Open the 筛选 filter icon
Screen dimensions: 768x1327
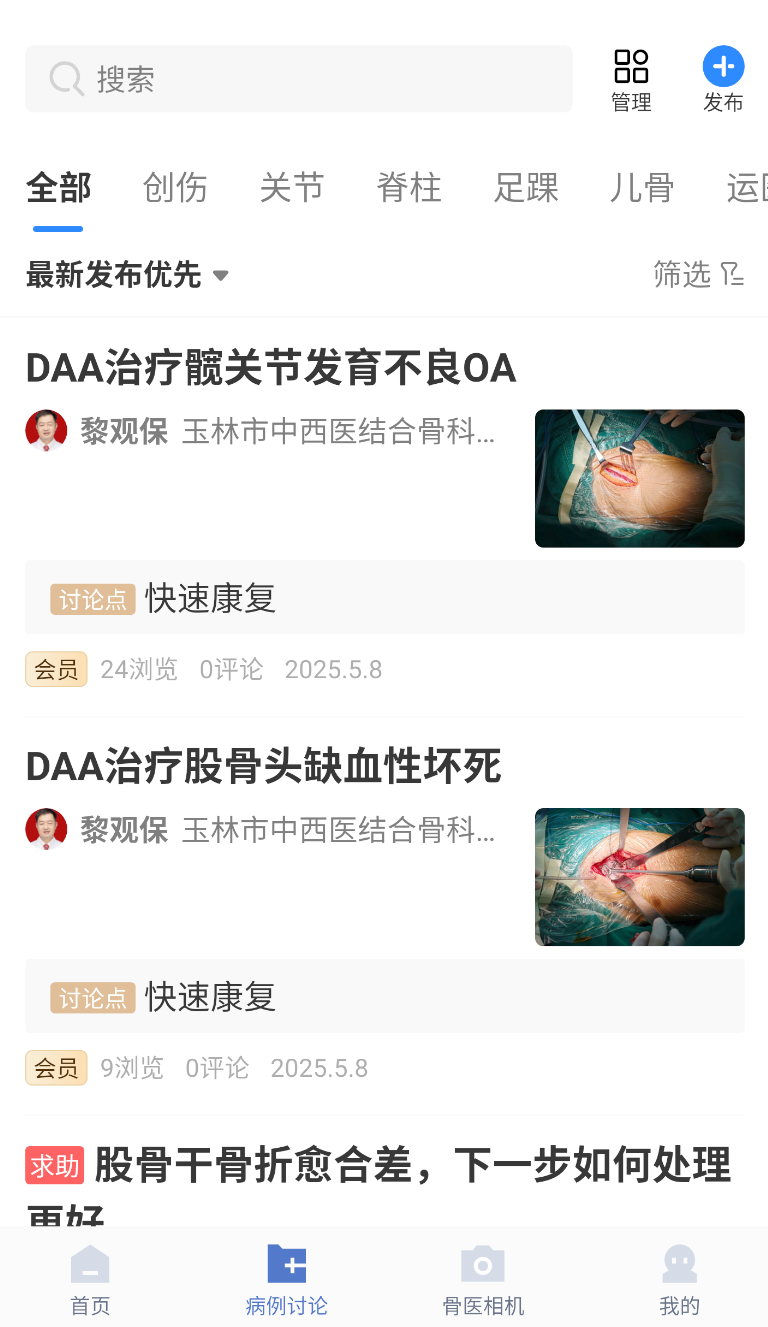tap(733, 273)
